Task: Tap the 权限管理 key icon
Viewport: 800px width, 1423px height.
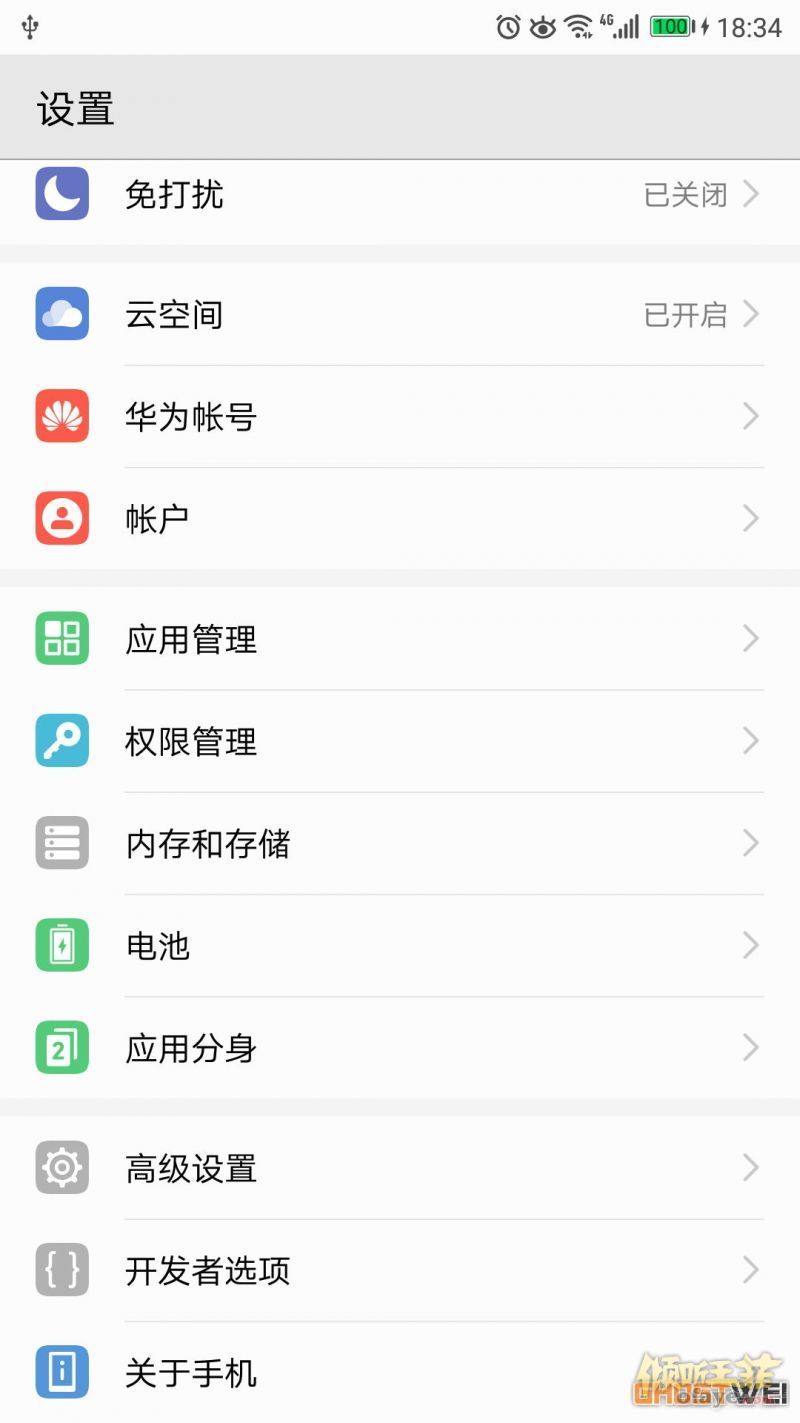Action: coord(61,741)
